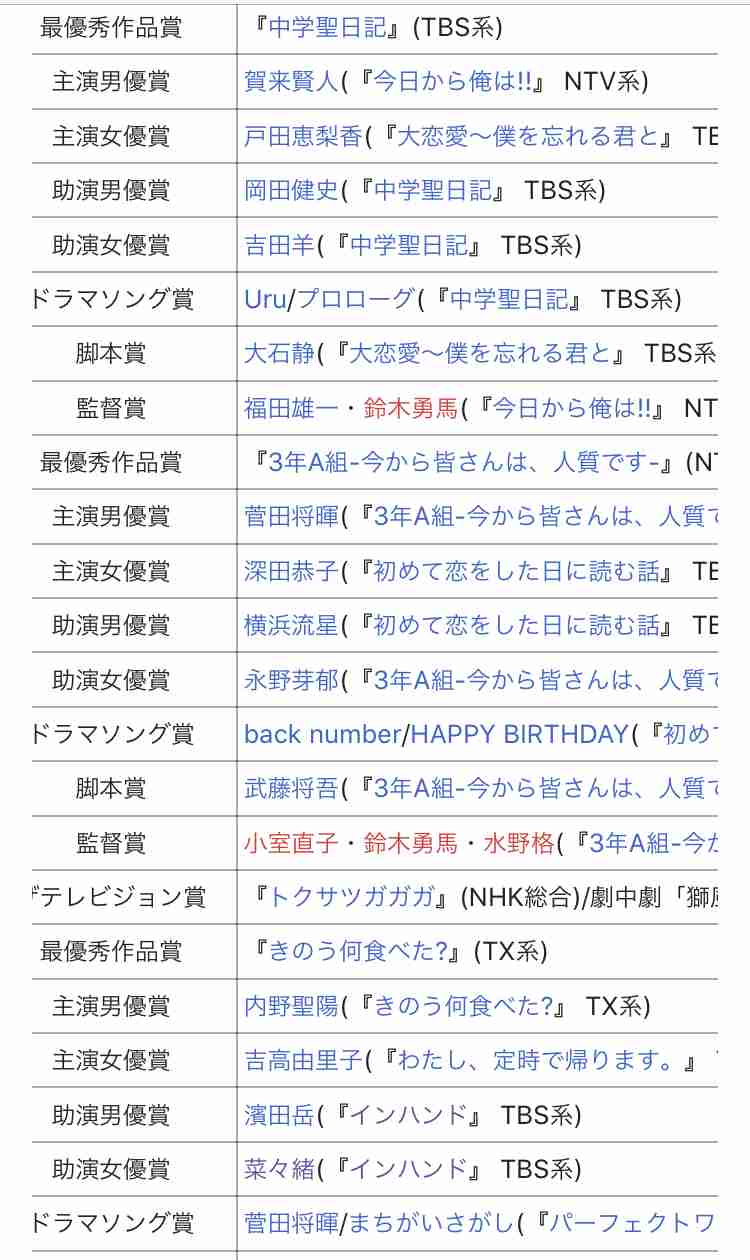The height and width of the screenshot is (1260, 750).
Task: Open the 濱田岳 link
Action: 280,1115
